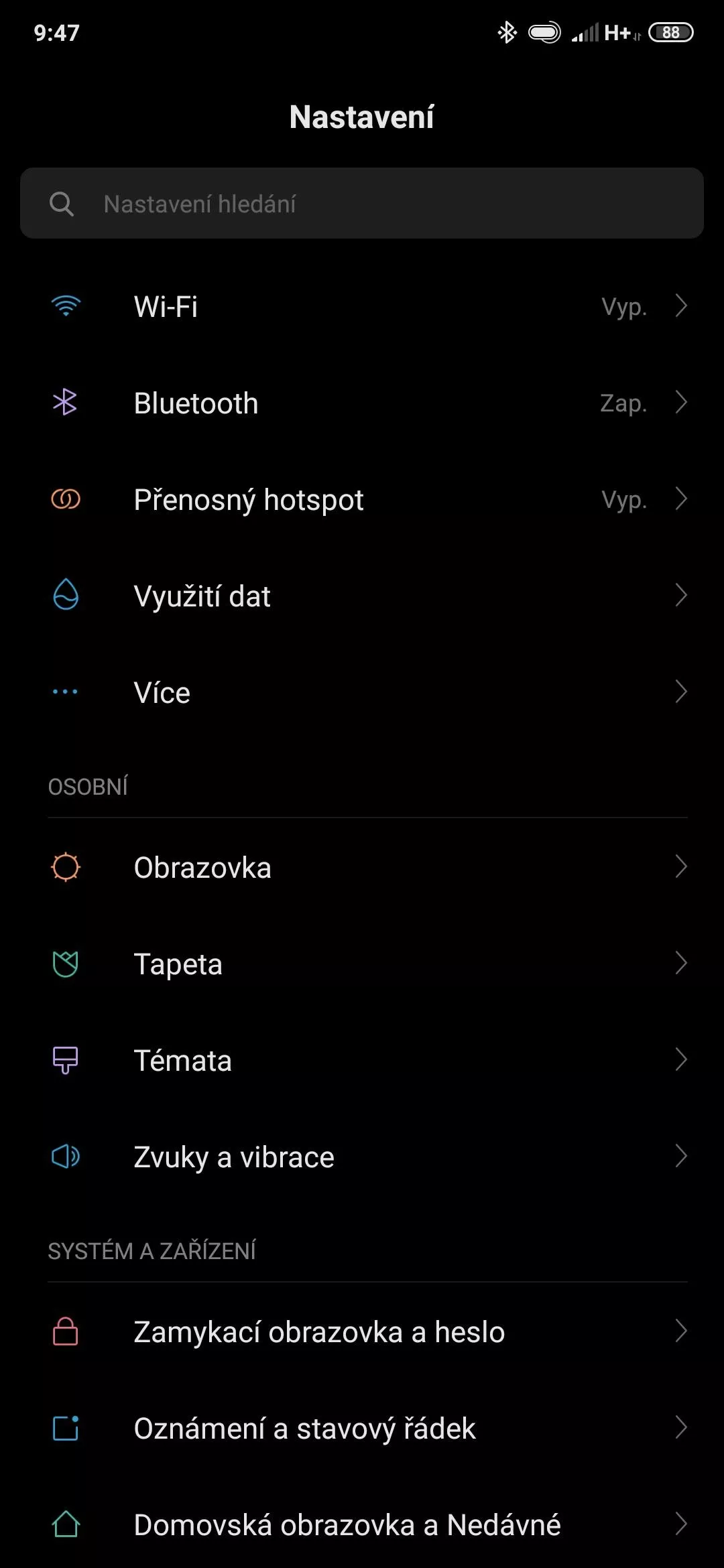Open Obrazovka display settings
724x1568 pixels.
[x=362, y=867]
